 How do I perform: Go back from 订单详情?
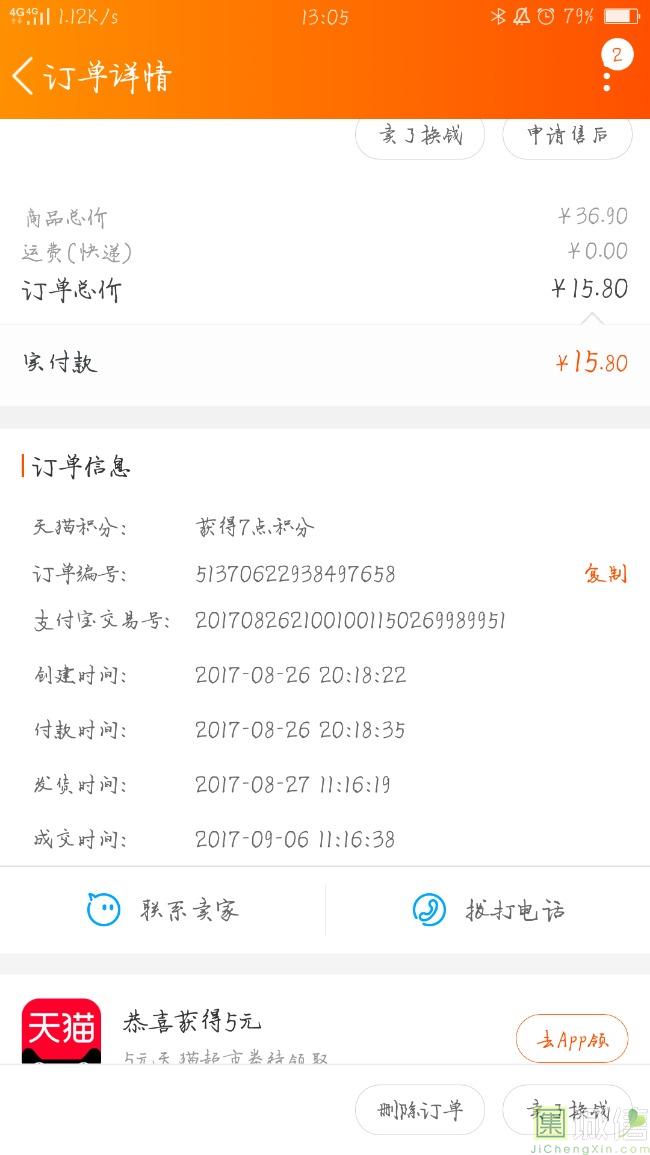[22, 76]
